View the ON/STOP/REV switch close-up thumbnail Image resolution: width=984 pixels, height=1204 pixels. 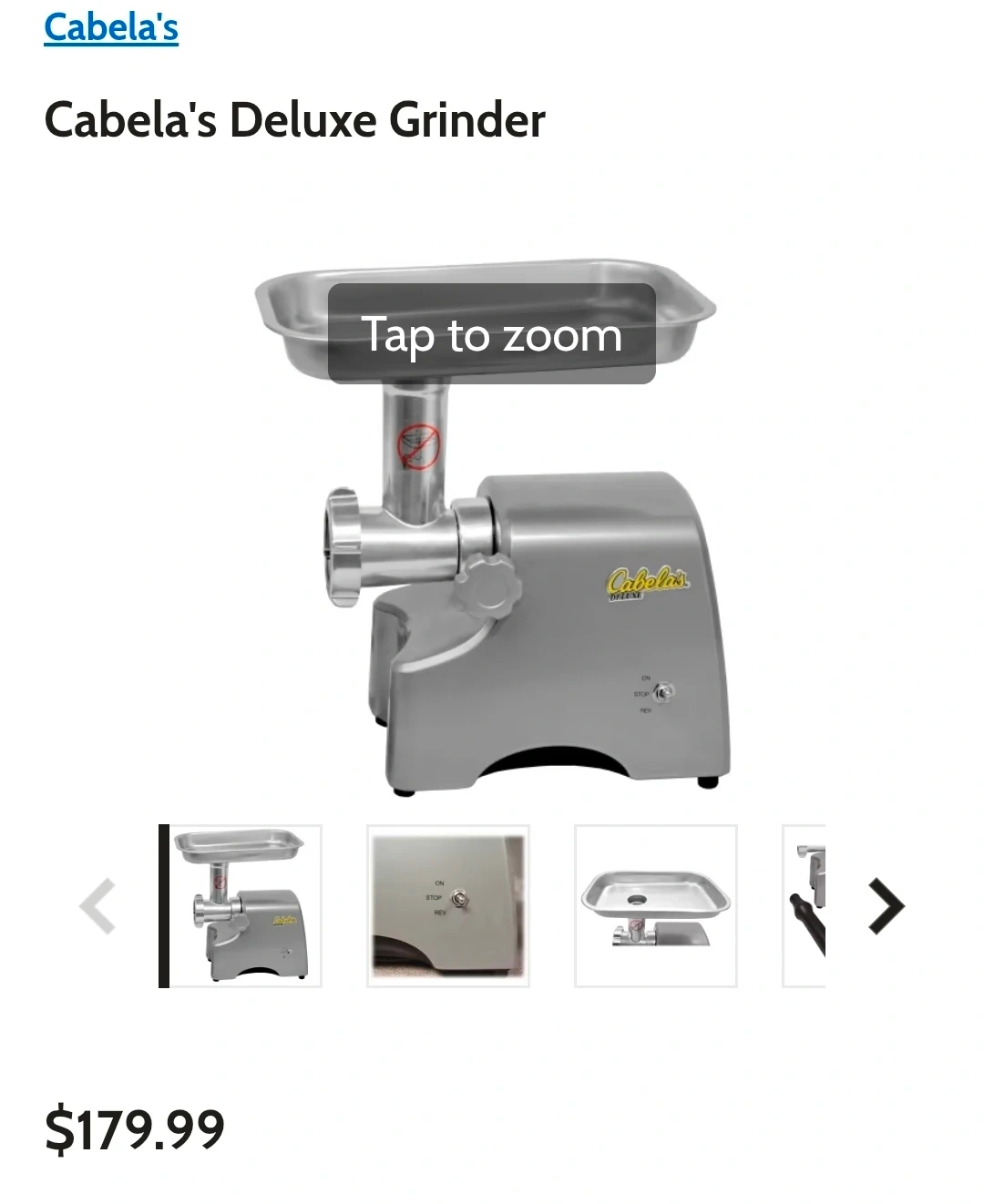point(448,906)
